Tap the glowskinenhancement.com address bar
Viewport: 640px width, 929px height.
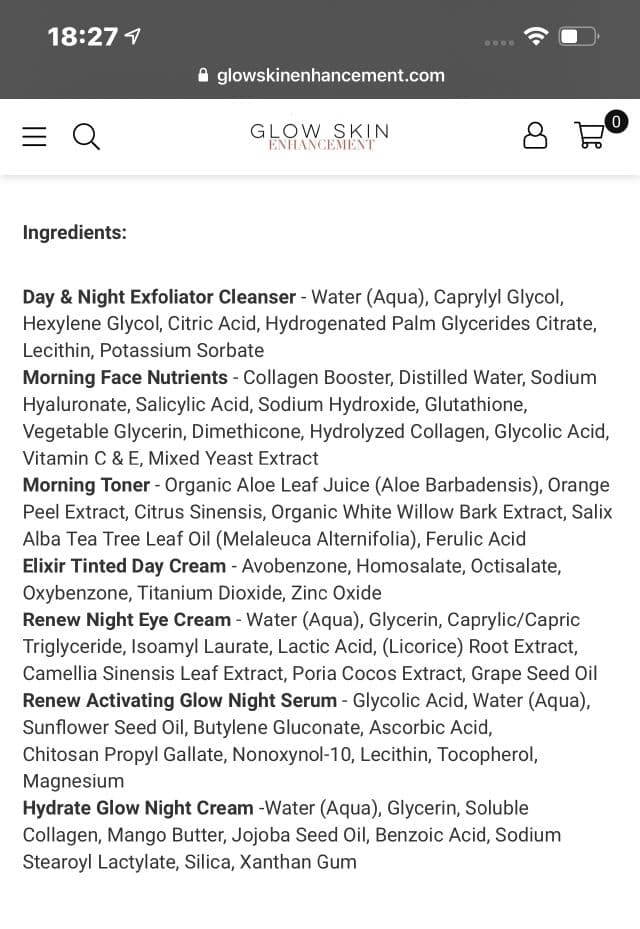[x=320, y=75]
